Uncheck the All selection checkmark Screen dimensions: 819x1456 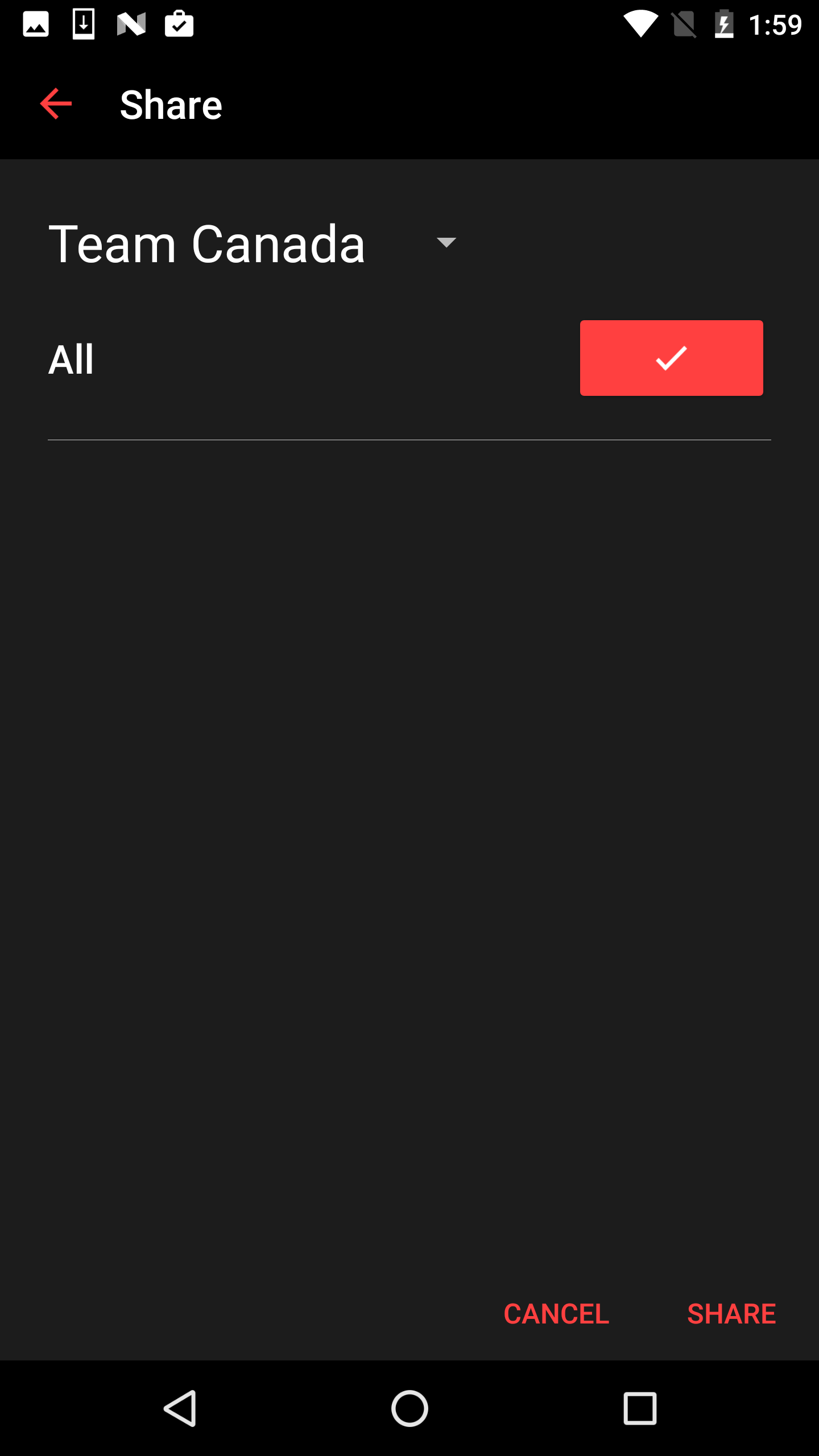(x=671, y=358)
